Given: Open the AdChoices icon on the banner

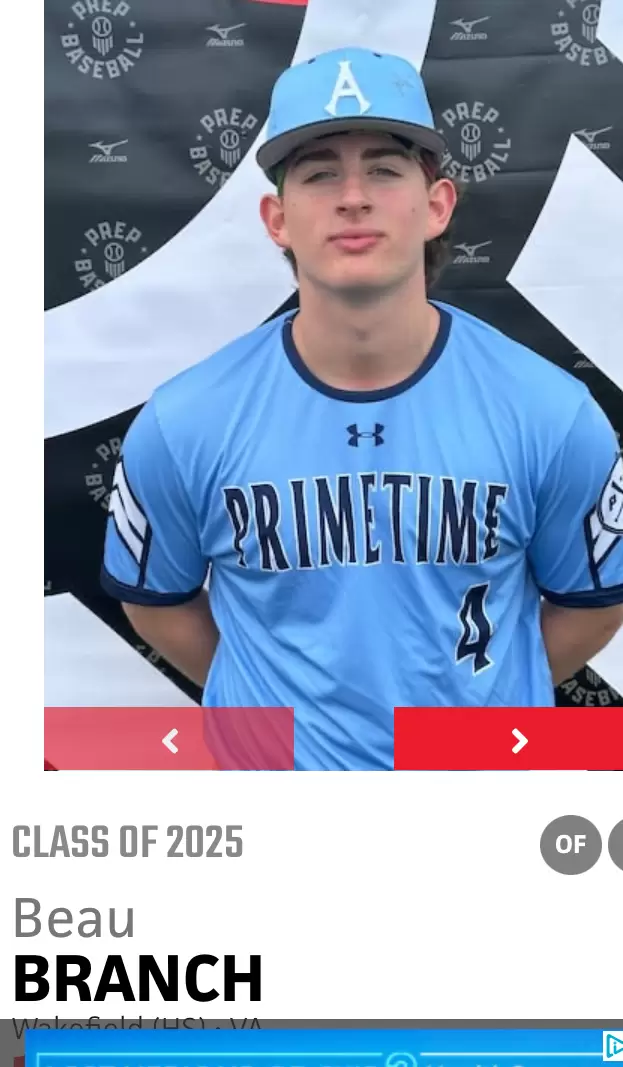Looking at the screenshot, I should [x=613, y=1046].
